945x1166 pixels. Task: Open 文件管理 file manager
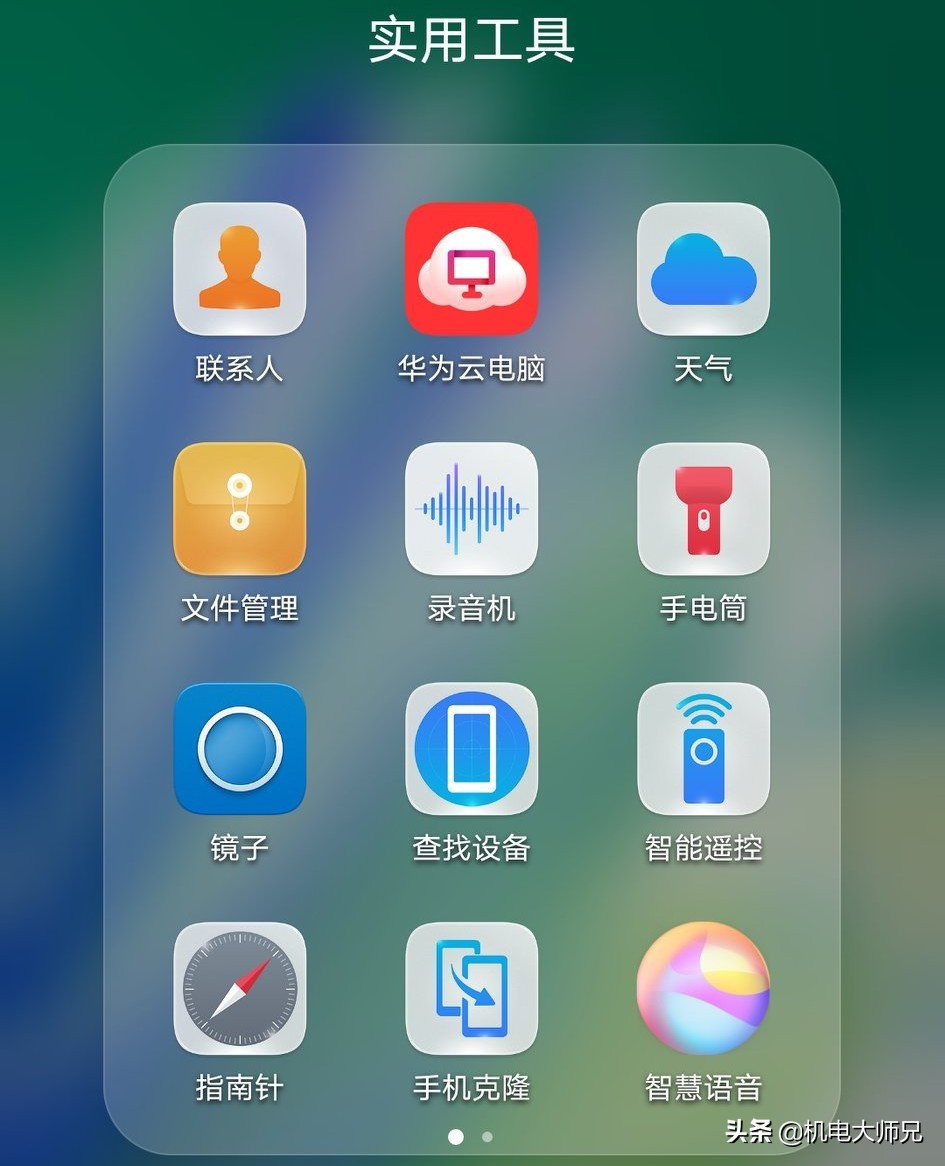[x=239, y=509]
